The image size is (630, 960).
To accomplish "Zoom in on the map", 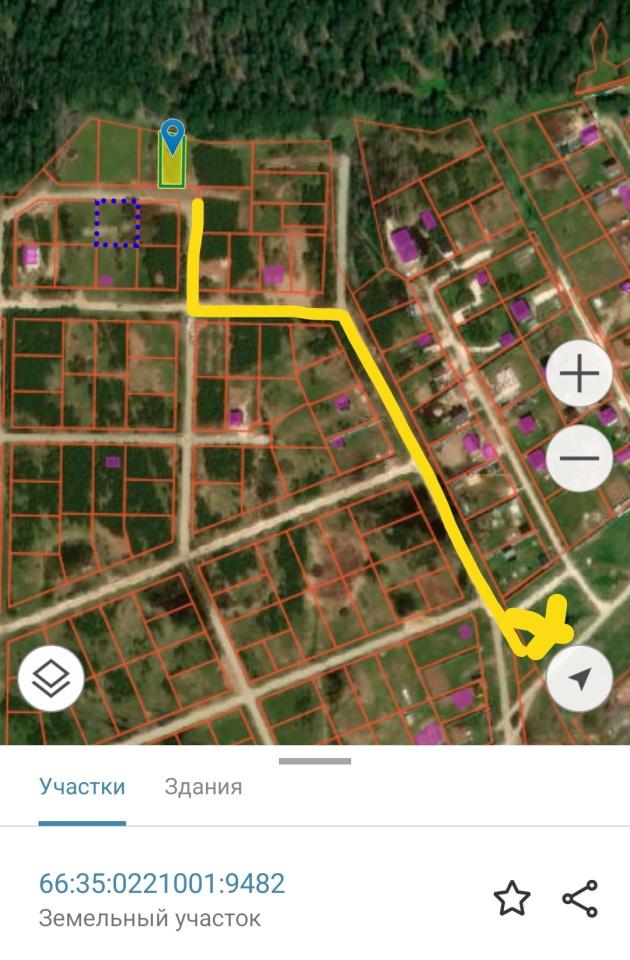I will coord(579,373).
